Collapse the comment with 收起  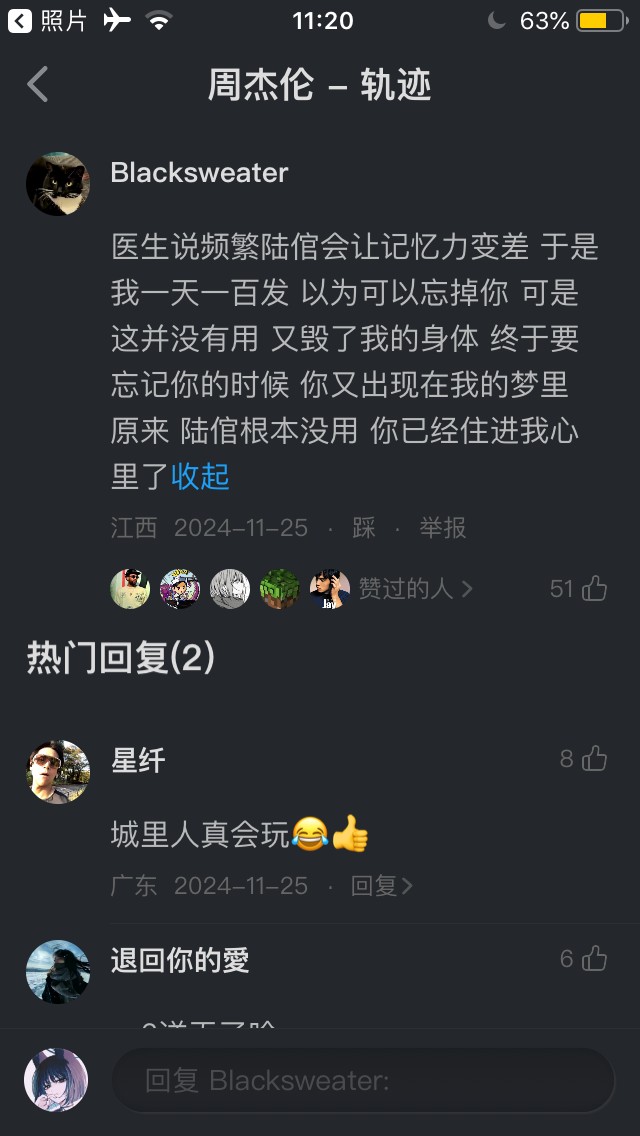200,476
